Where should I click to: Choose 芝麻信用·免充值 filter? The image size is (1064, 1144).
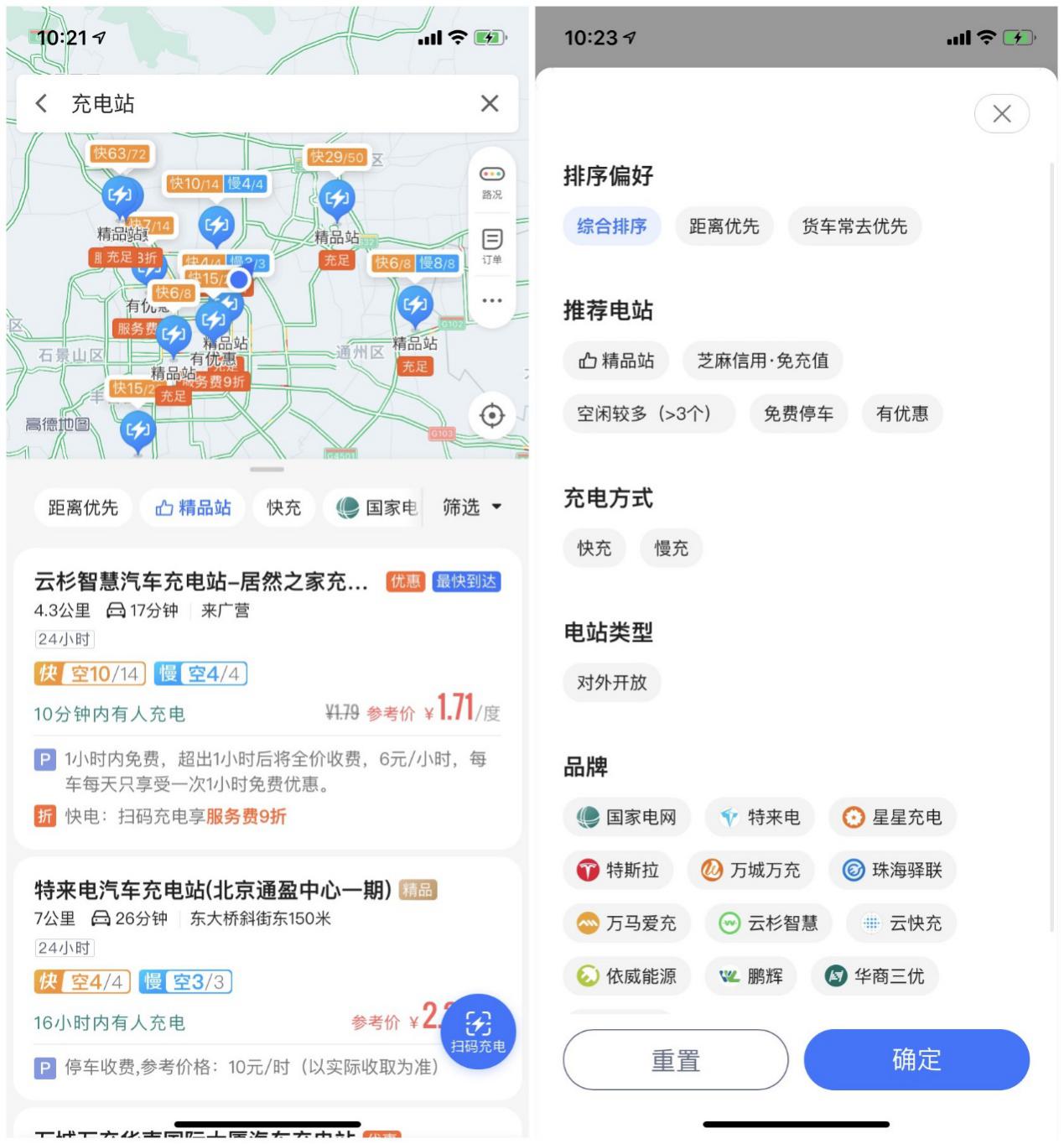tap(762, 361)
